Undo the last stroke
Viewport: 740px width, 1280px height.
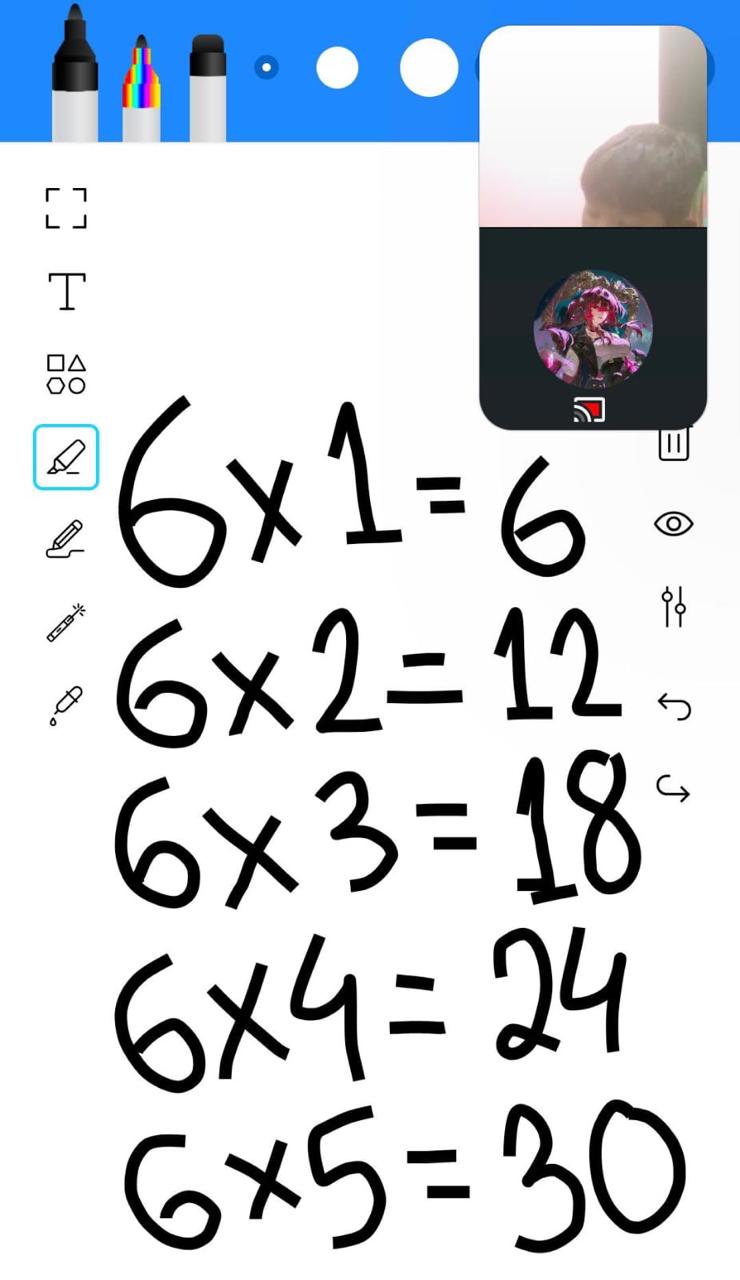click(x=674, y=706)
